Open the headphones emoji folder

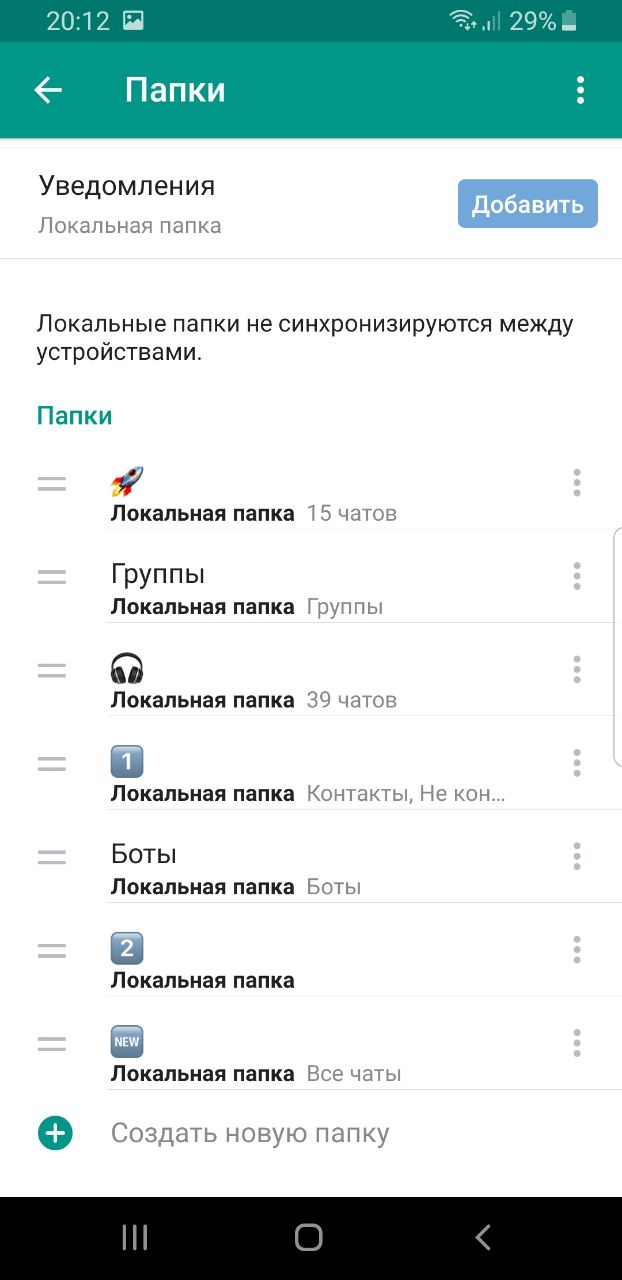point(300,682)
